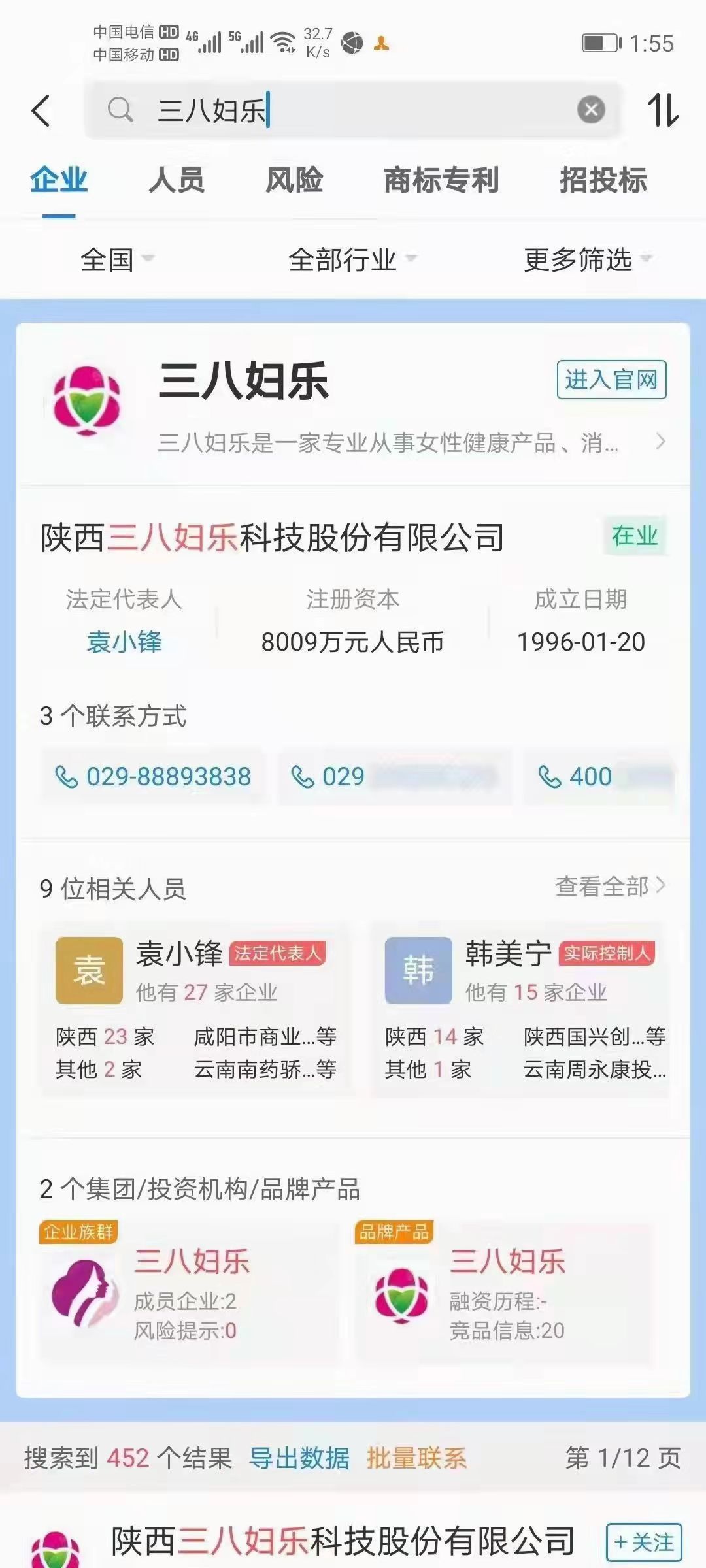Switch to the 商标专利 tab
706x1568 pixels.
[x=441, y=180]
